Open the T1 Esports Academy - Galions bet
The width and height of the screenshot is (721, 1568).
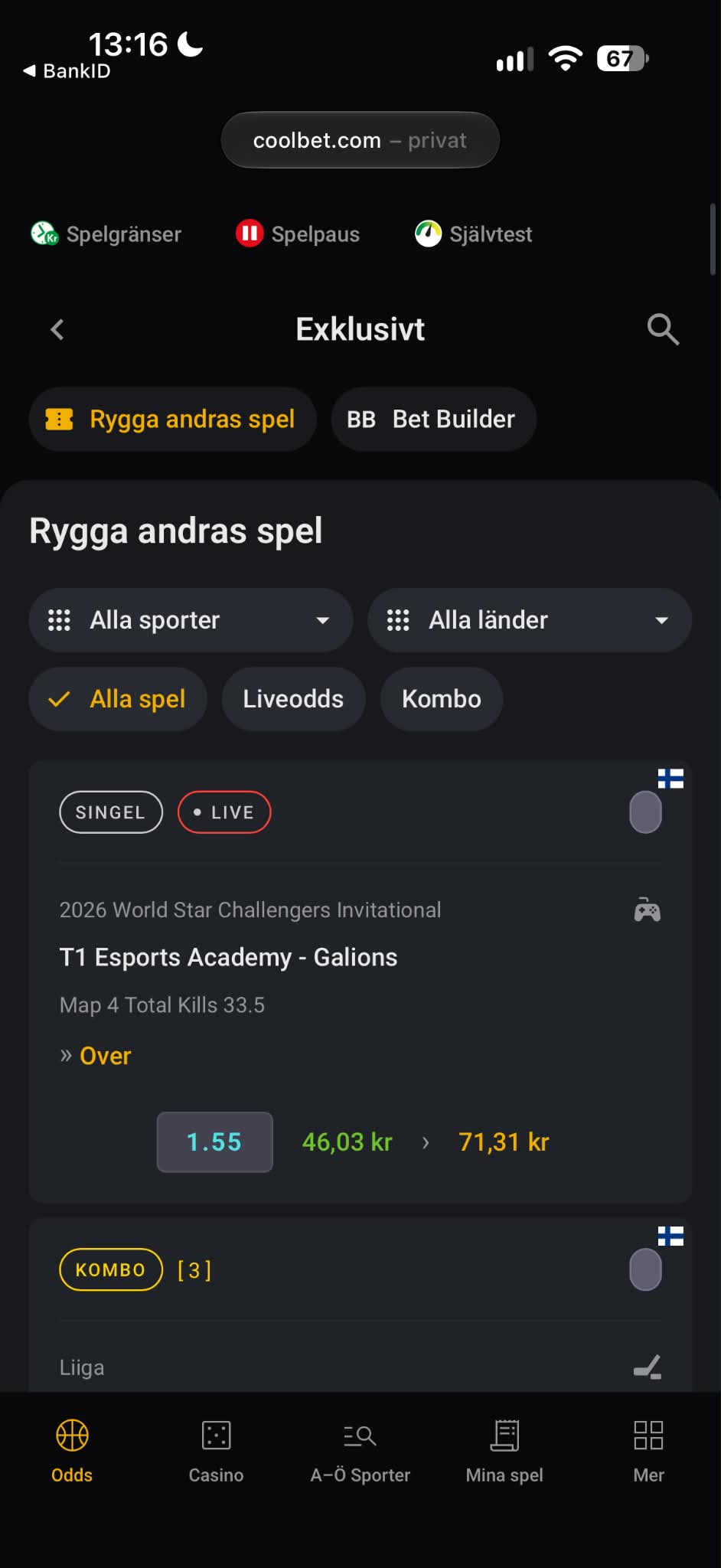coord(228,957)
